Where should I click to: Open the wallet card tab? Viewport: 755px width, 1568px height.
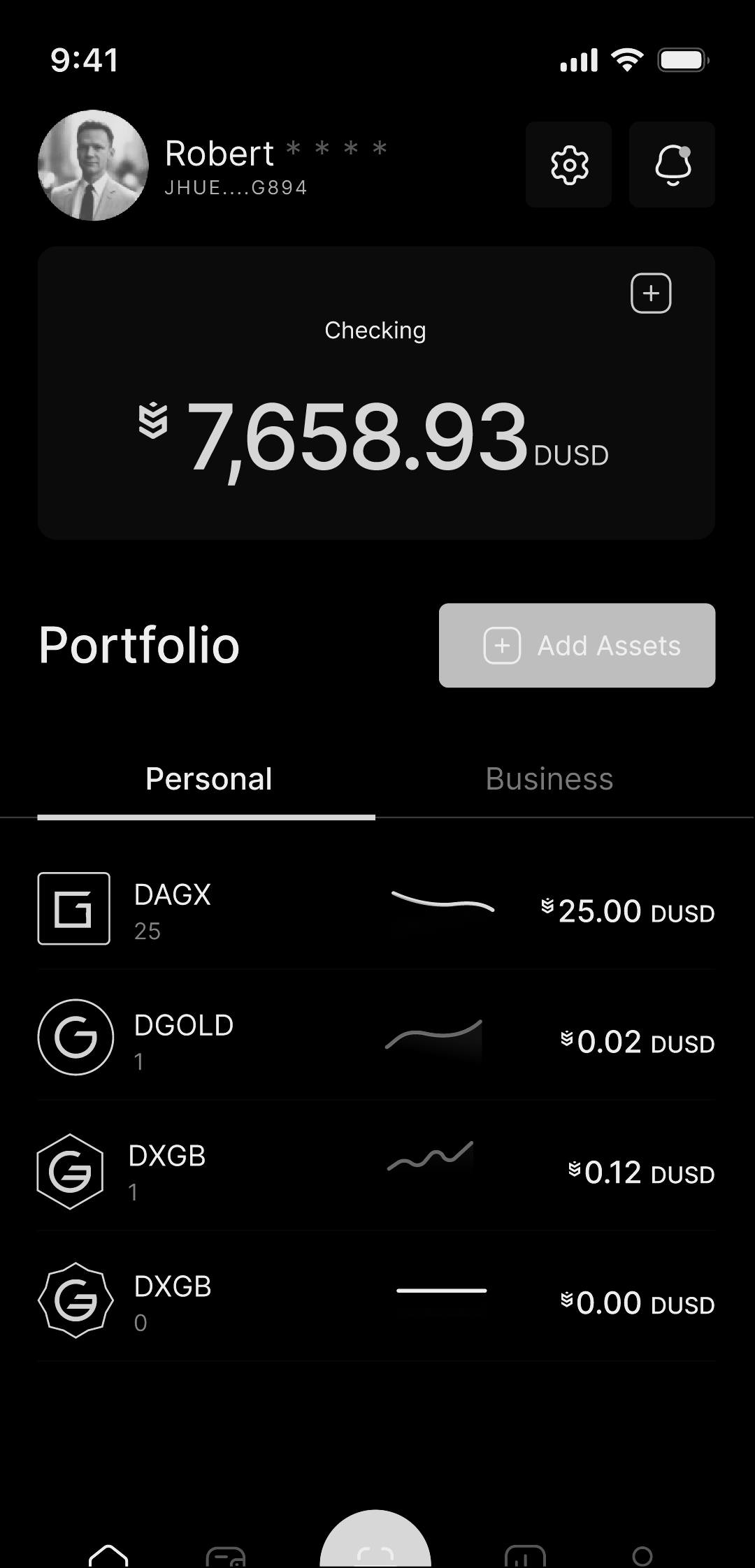[x=226, y=1557]
